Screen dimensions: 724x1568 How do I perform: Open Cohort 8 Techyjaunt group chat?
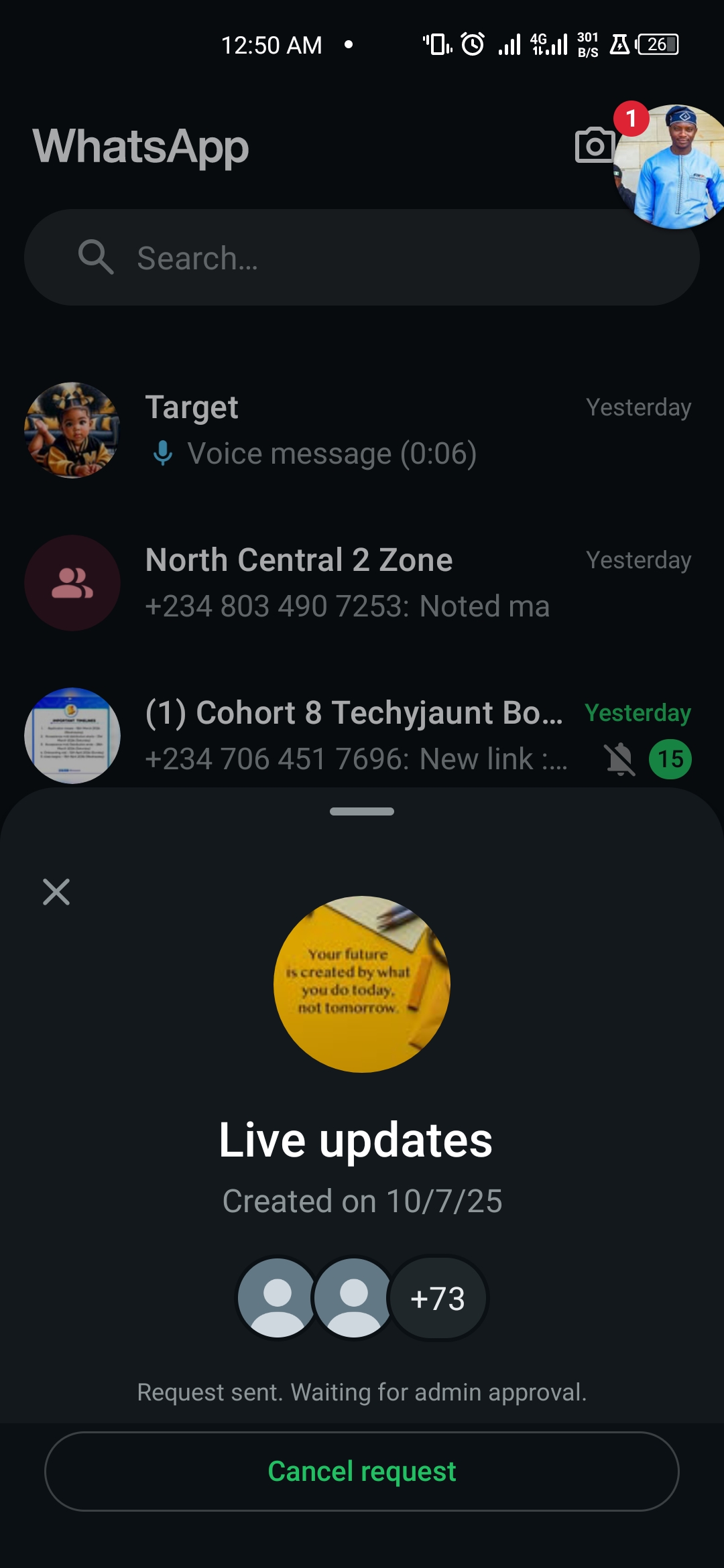click(362, 736)
